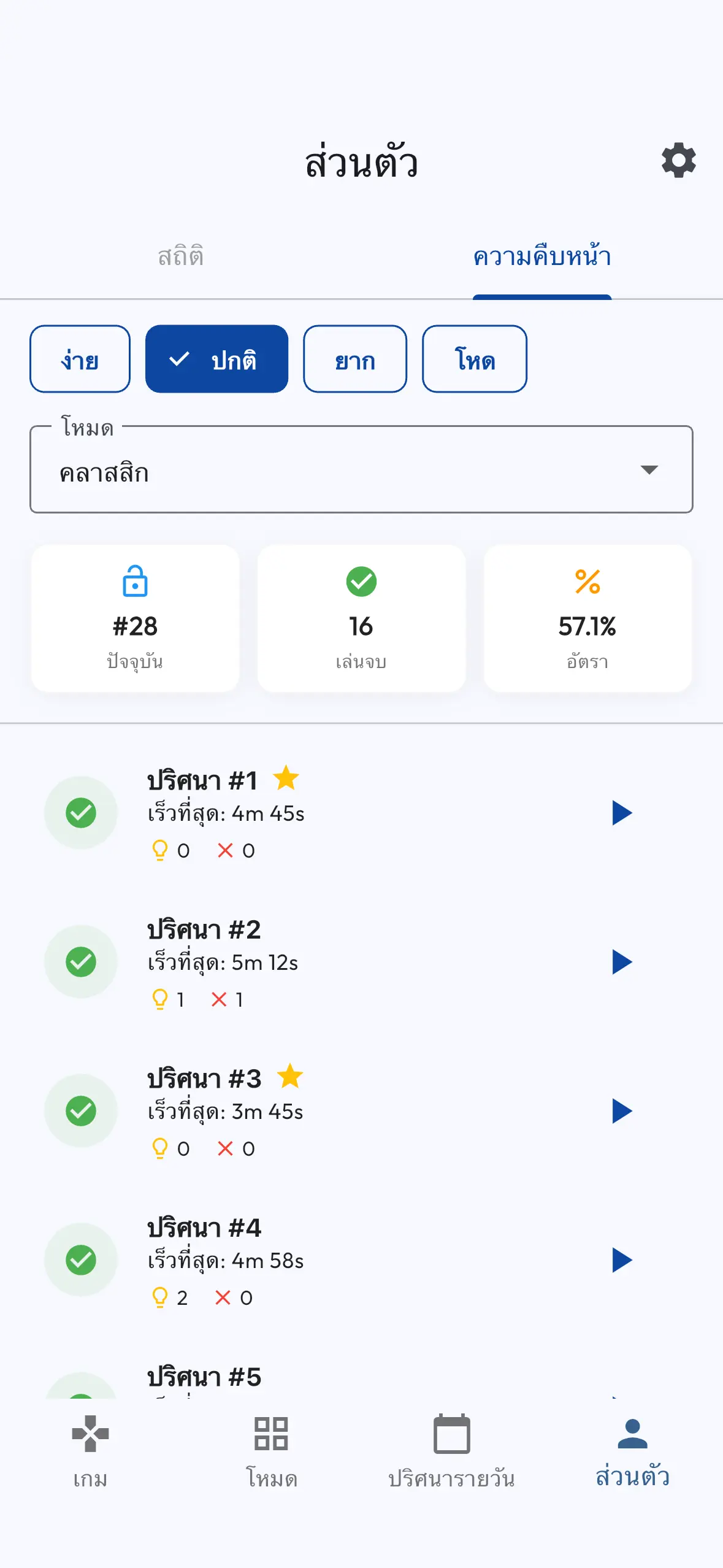The width and height of the screenshot is (723, 1568).
Task: Replay ปริศนา #3 via its play arrow
Action: (621, 1111)
